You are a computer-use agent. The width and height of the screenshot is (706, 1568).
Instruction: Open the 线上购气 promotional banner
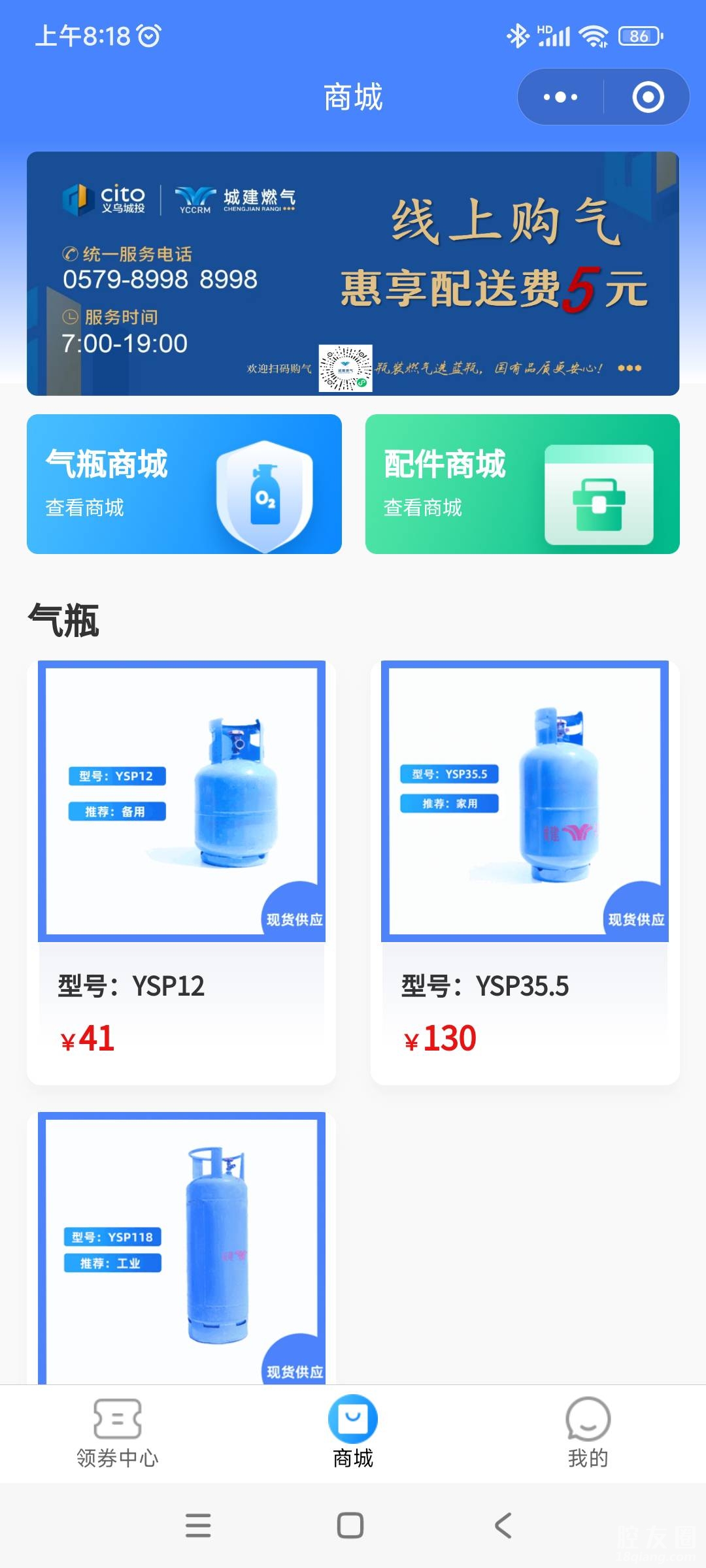pyautogui.click(x=353, y=273)
